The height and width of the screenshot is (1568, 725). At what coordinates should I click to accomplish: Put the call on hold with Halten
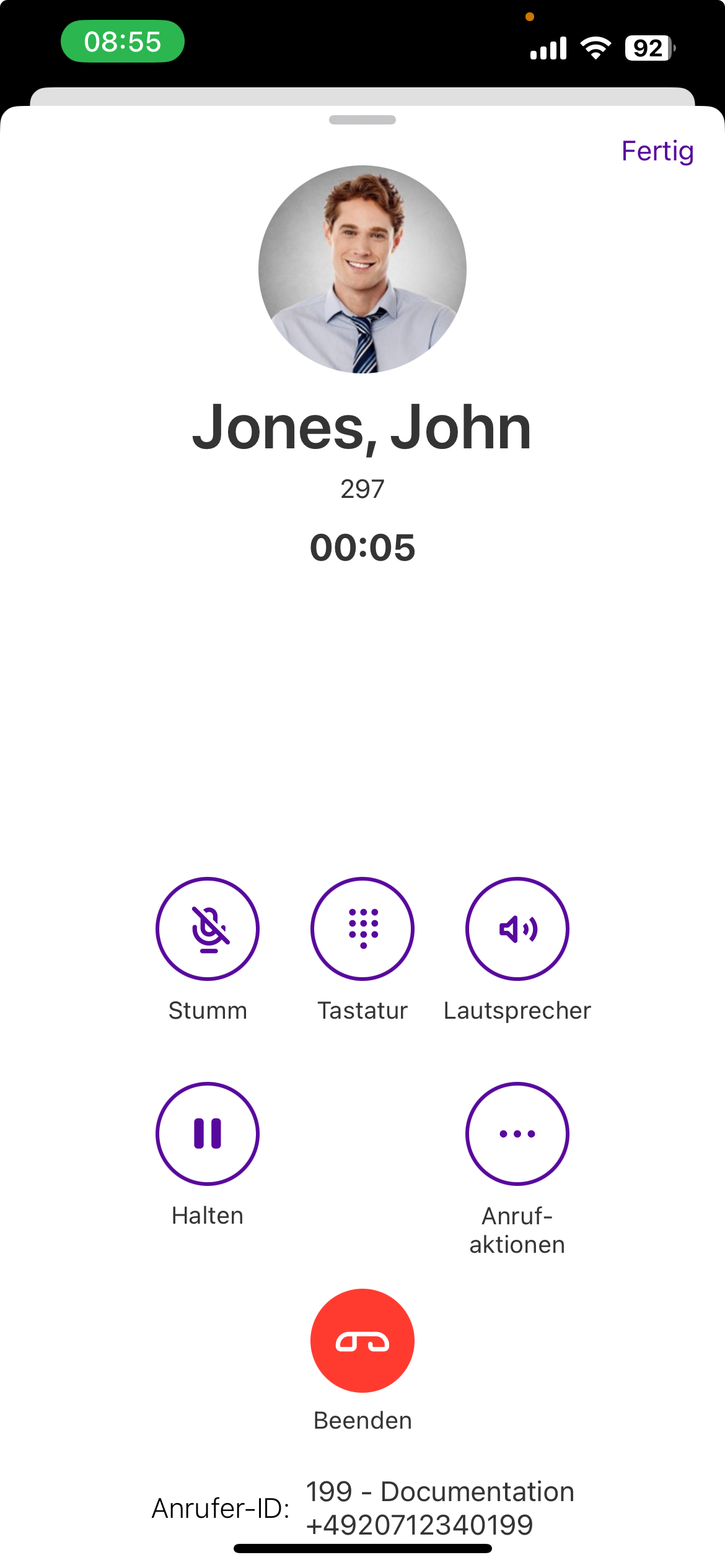208,1133
